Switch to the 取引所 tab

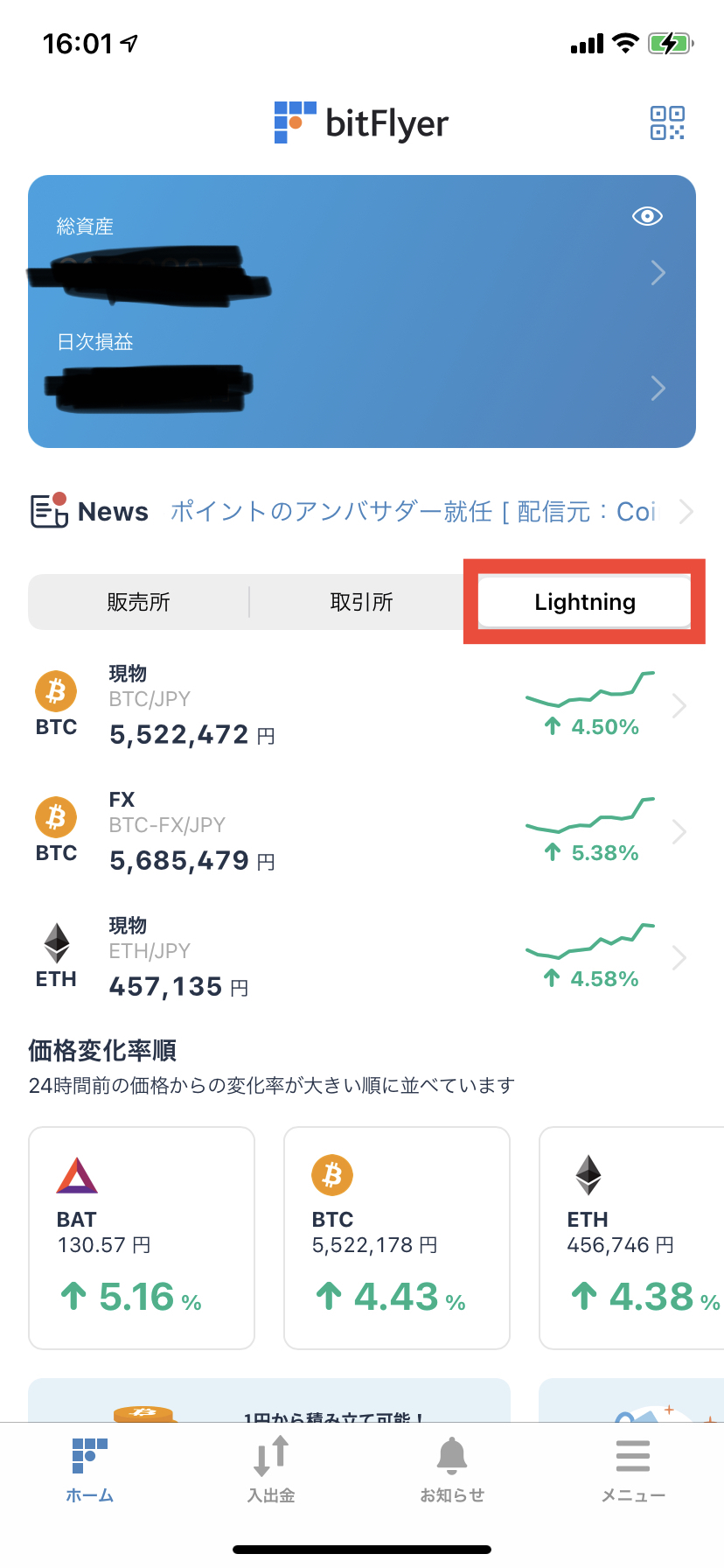coord(362,602)
